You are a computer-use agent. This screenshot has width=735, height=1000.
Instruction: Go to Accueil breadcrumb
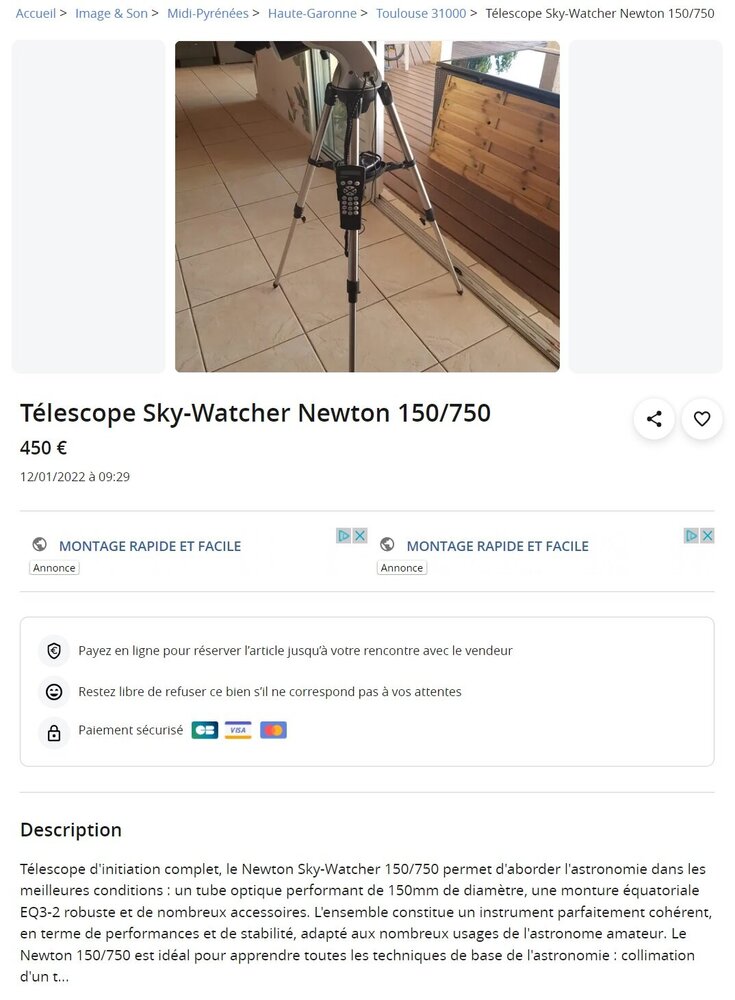(36, 14)
